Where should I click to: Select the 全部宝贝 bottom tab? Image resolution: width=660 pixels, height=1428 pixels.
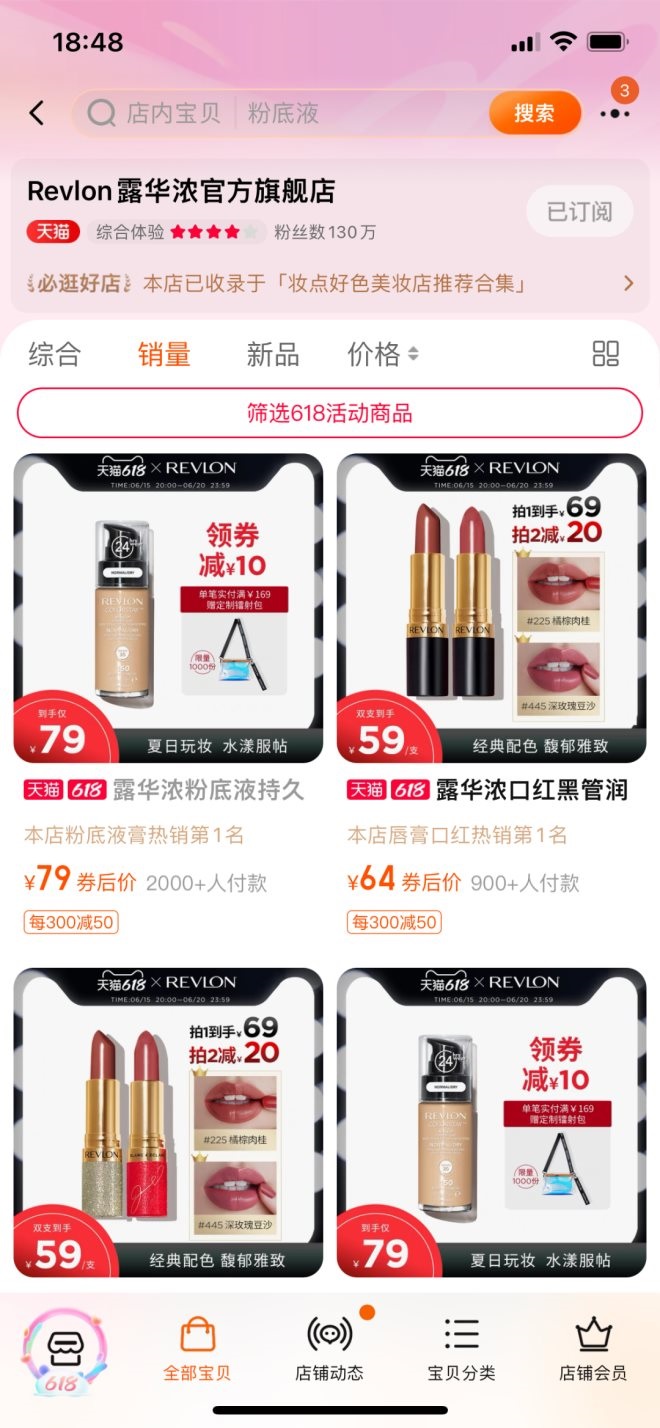pyautogui.click(x=197, y=1348)
